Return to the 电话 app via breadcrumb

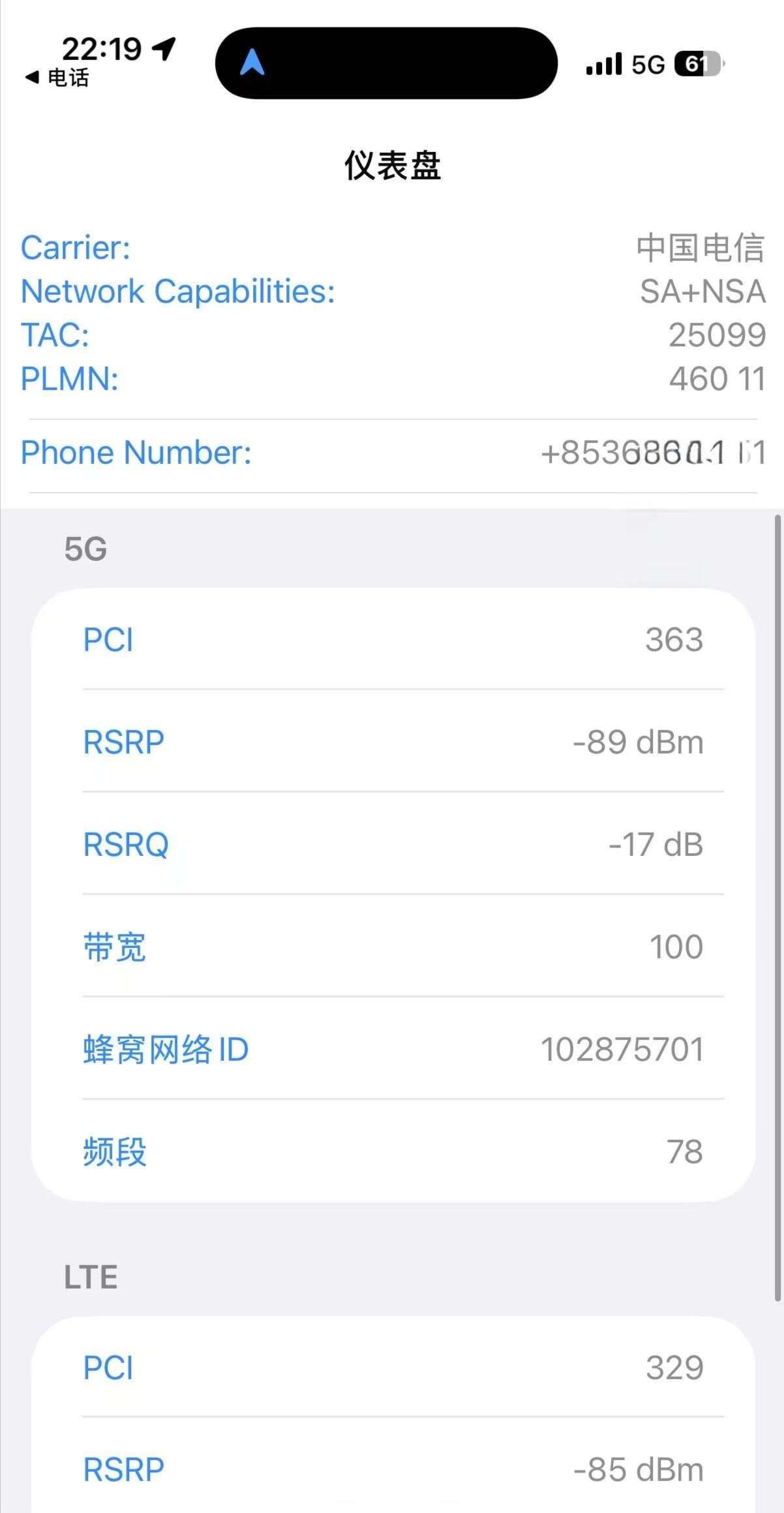(x=57, y=78)
